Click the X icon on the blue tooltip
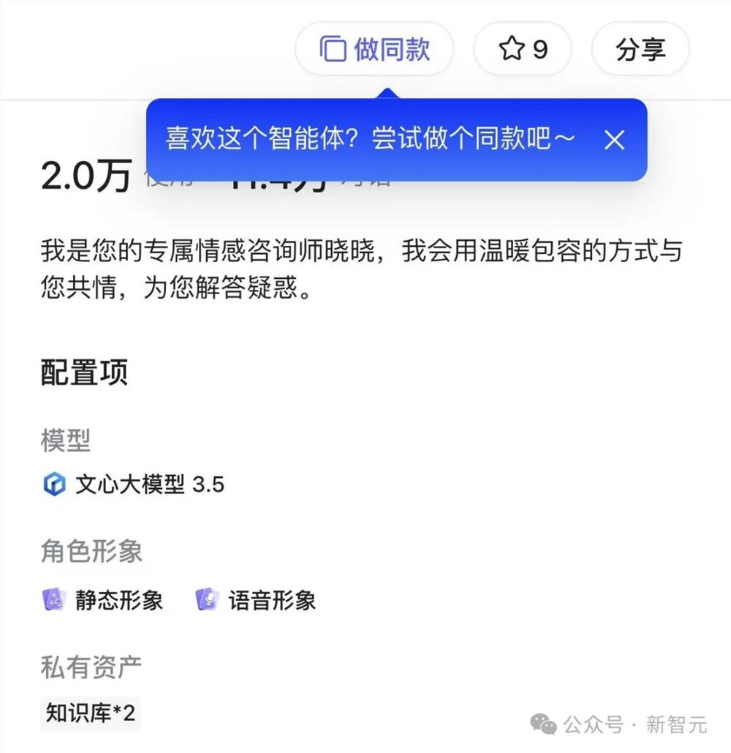The image size is (731, 753). point(615,140)
